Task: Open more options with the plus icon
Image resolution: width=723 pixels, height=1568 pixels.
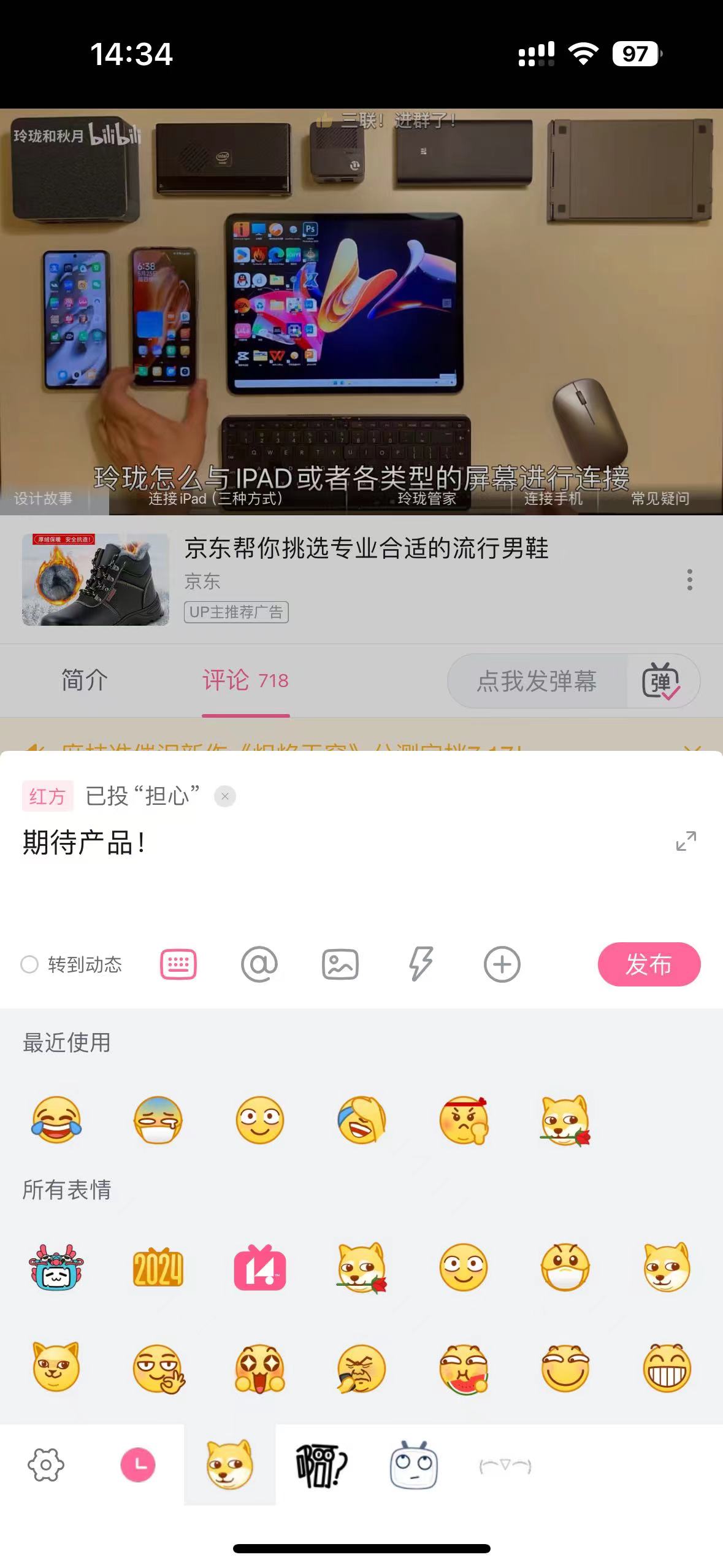Action: point(502,964)
